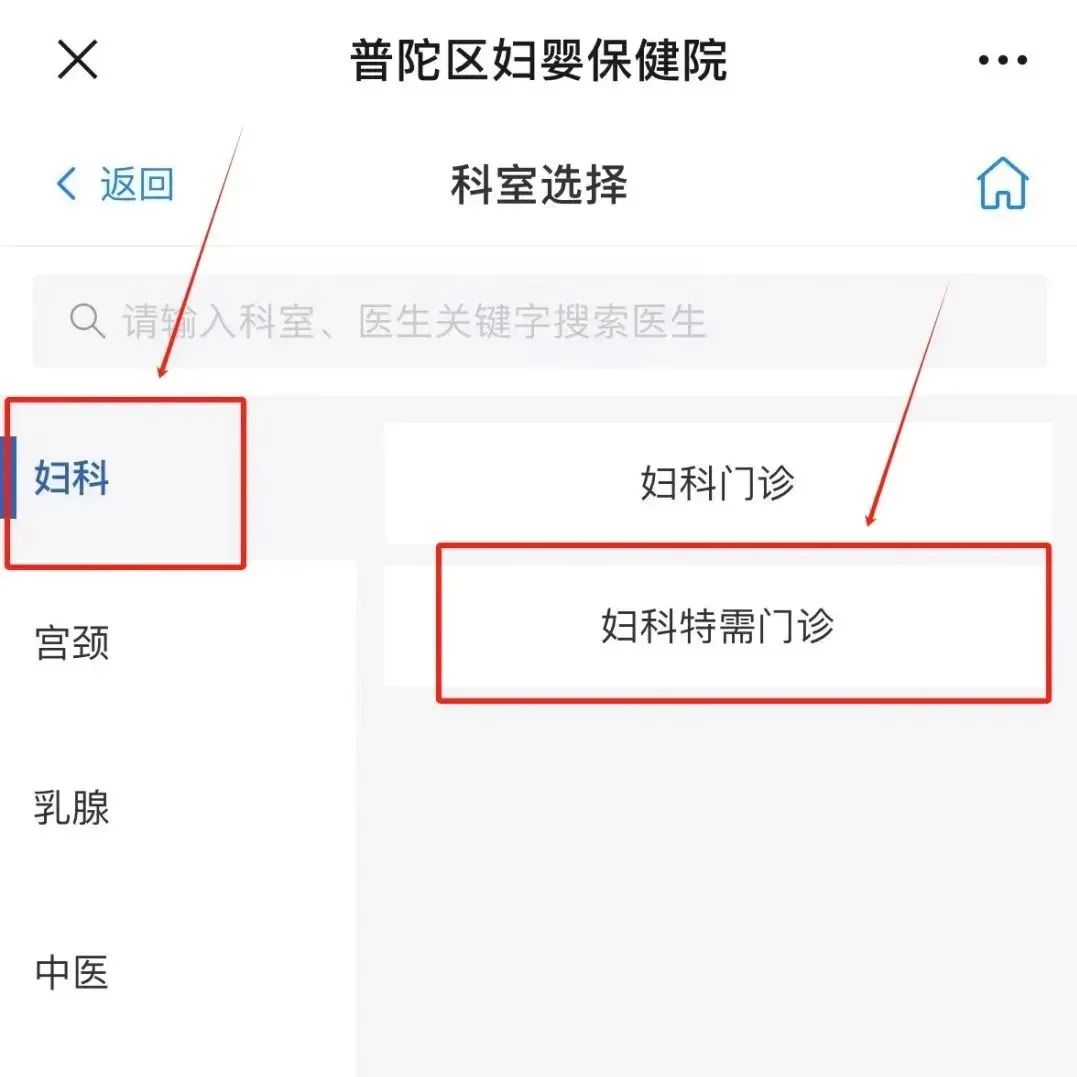This screenshot has width=1077, height=1077.
Task: Go back using the 返回 button
Action: [115, 184]
